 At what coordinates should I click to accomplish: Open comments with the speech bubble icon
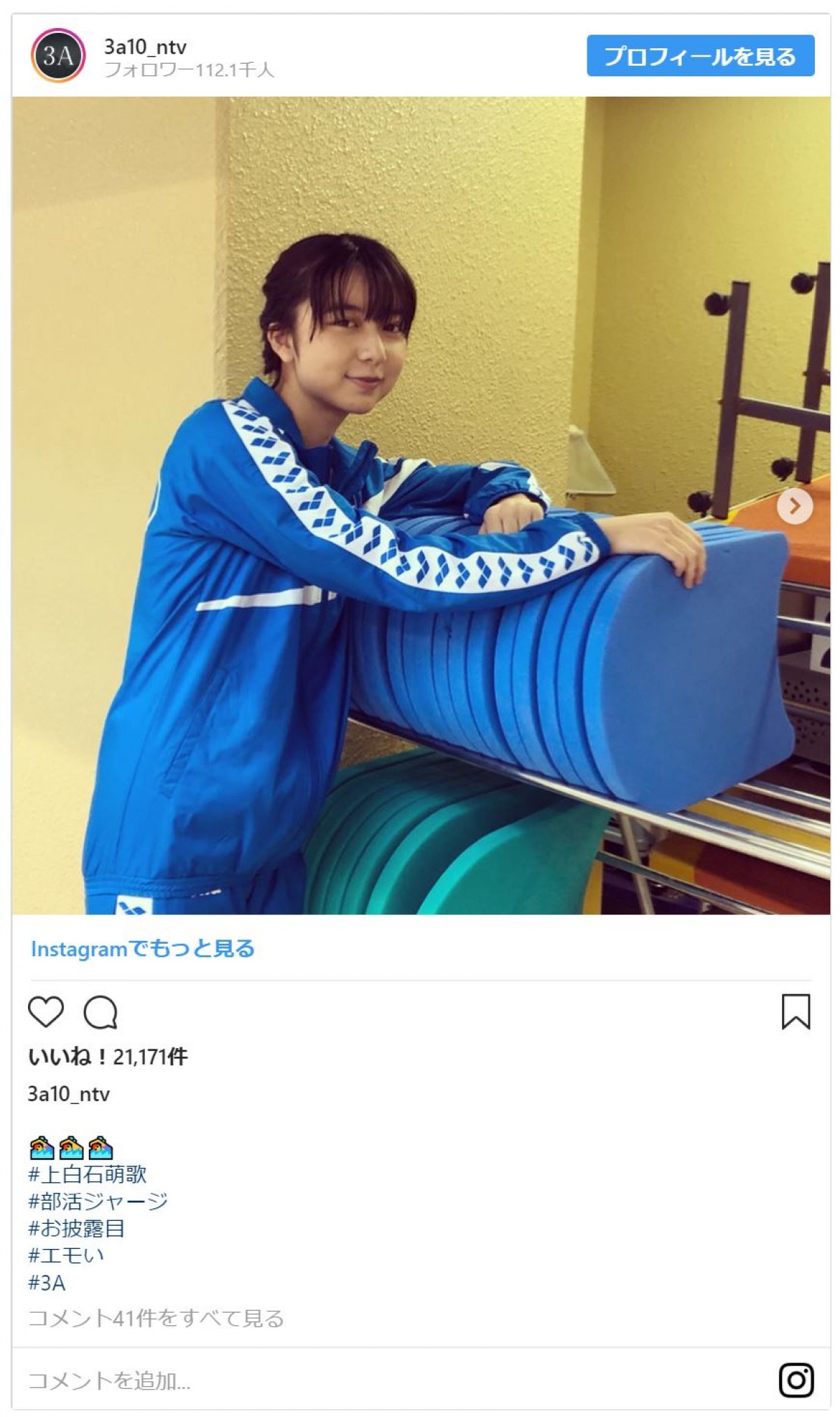[100, 1012]
